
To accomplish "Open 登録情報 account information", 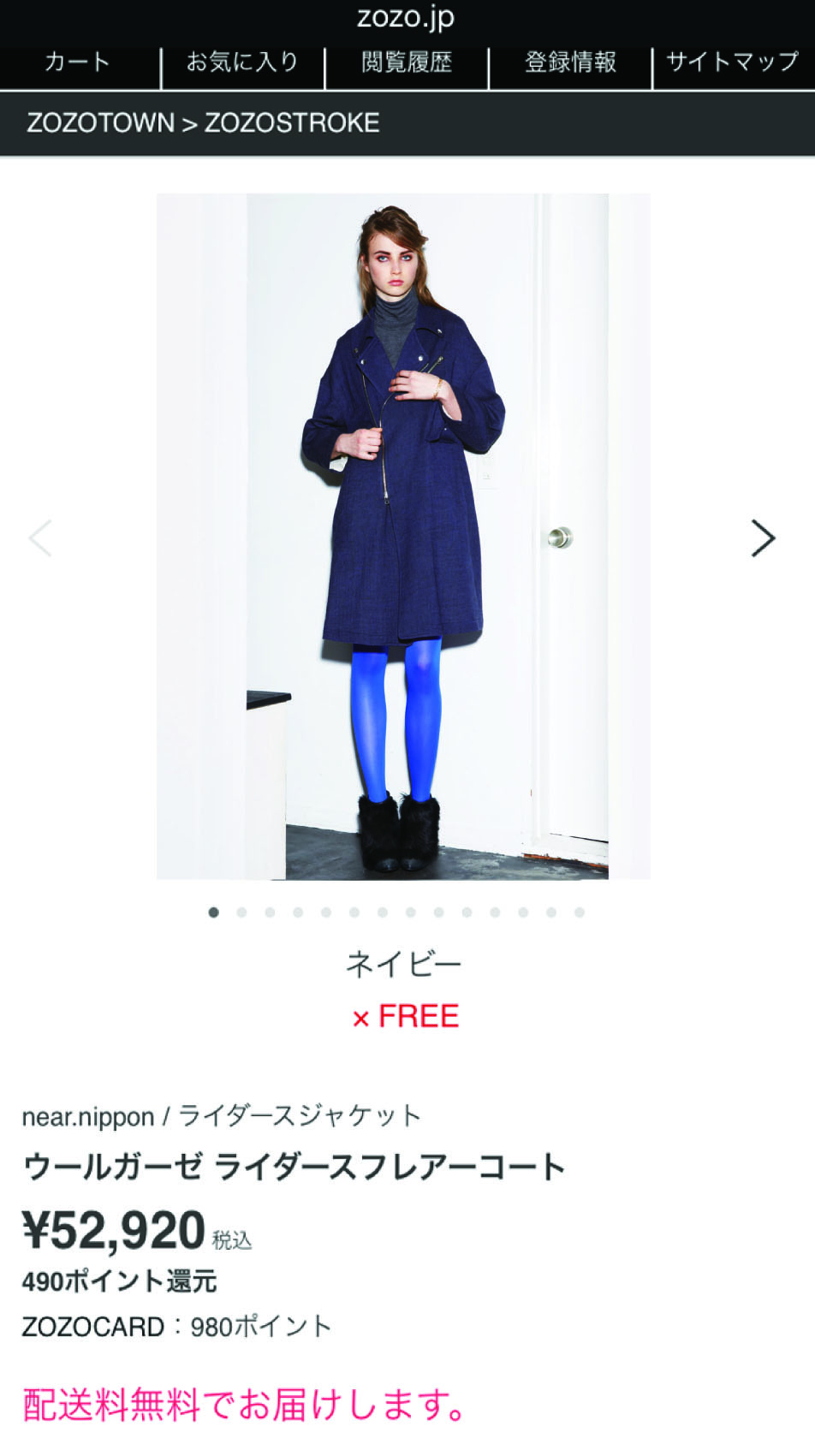I will coord(570,62).
